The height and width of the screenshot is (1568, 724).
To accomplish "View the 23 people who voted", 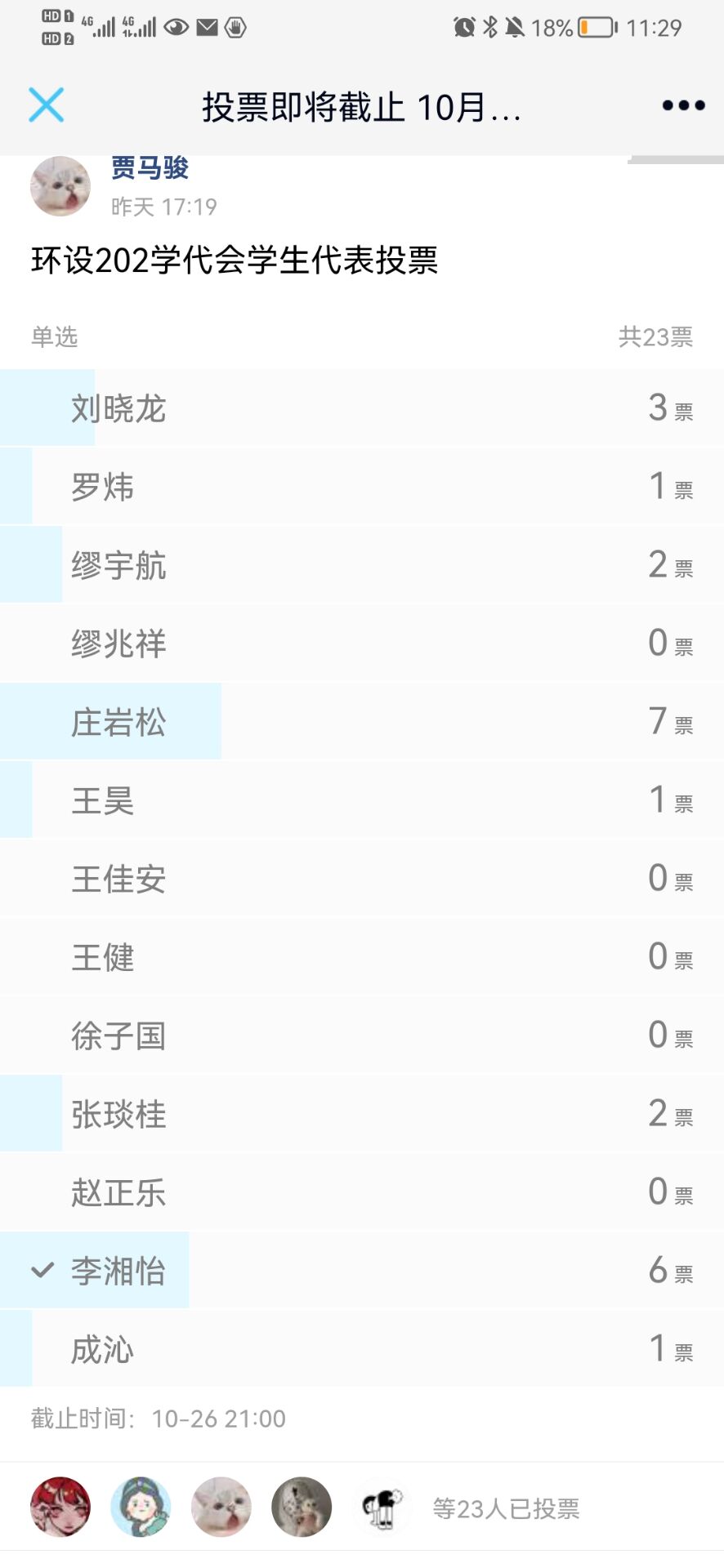I will (x=505, y=1508).
